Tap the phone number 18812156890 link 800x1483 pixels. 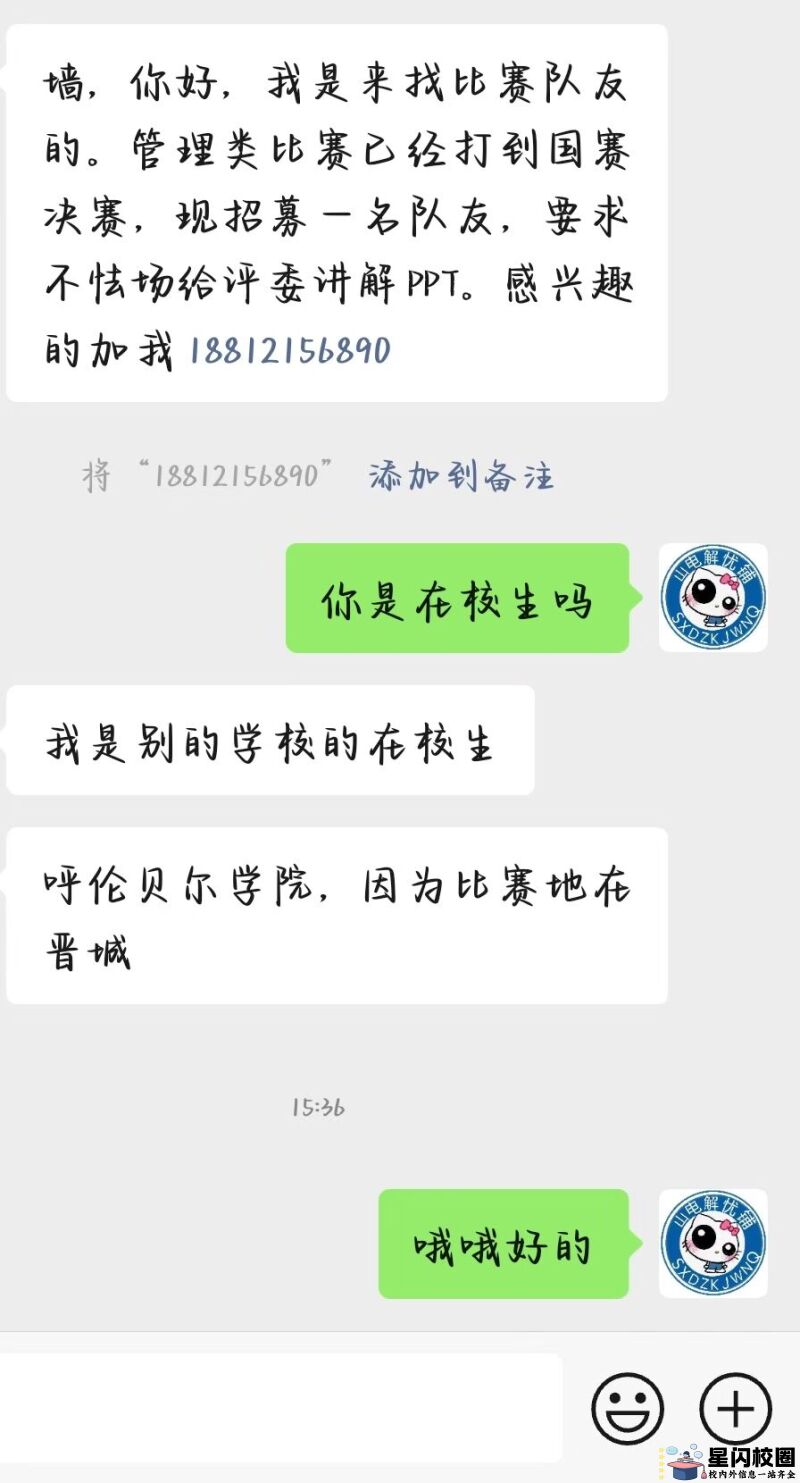(289, 351)
